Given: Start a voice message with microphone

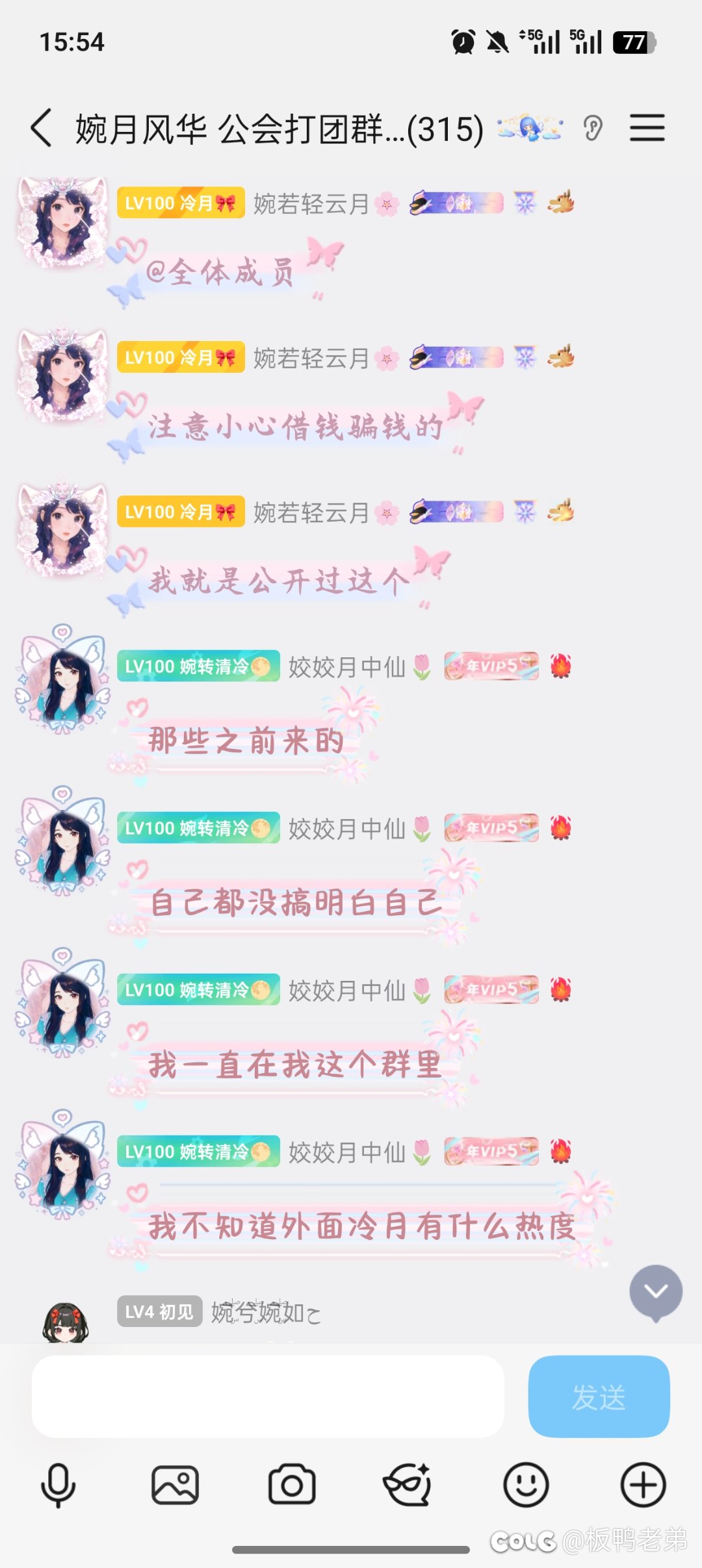Looking at the screenshot, I should point(58,1485).
